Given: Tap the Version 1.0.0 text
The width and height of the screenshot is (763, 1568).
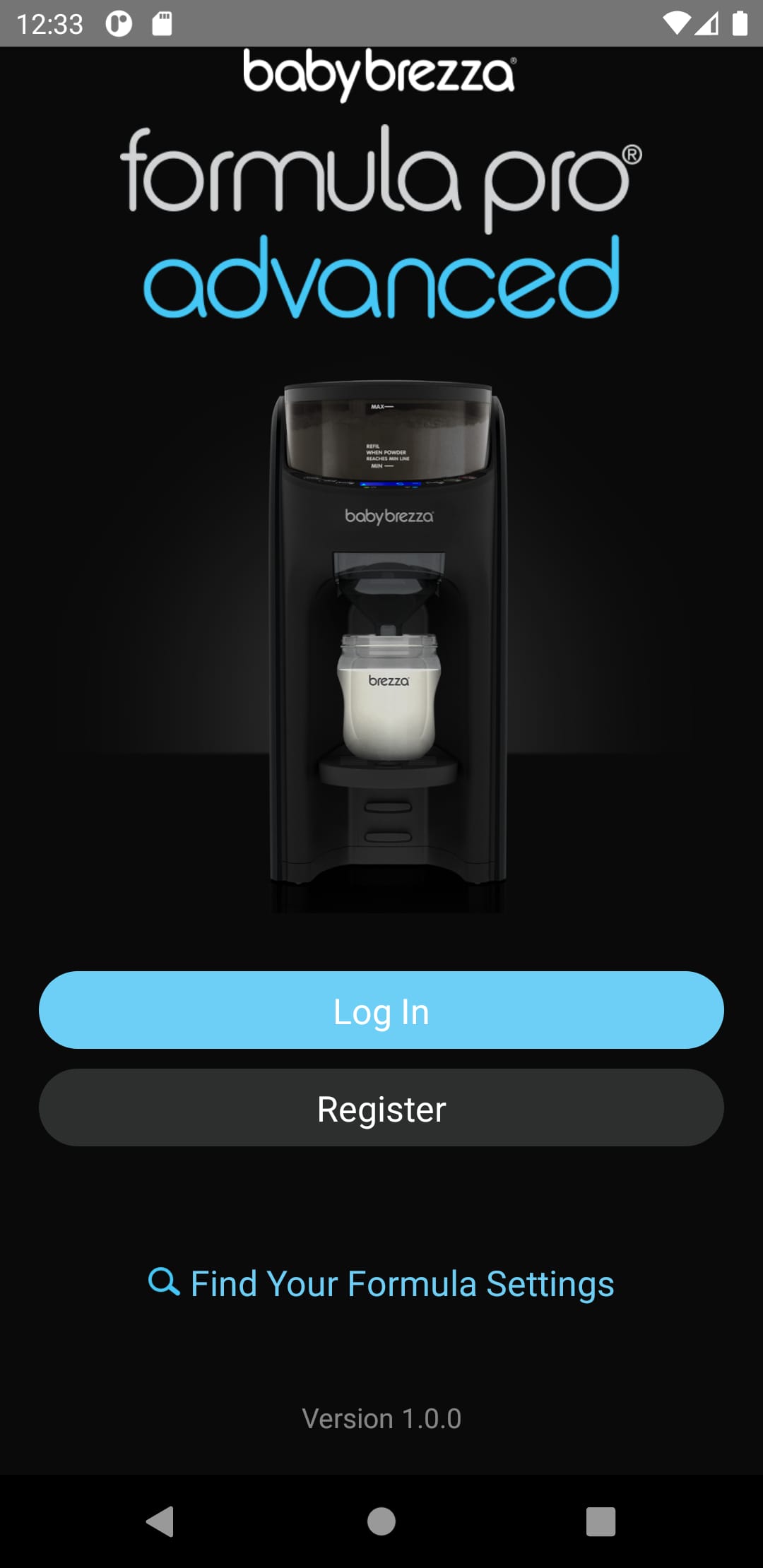Looking at the screenshot, I should (x=381, y=1418).
